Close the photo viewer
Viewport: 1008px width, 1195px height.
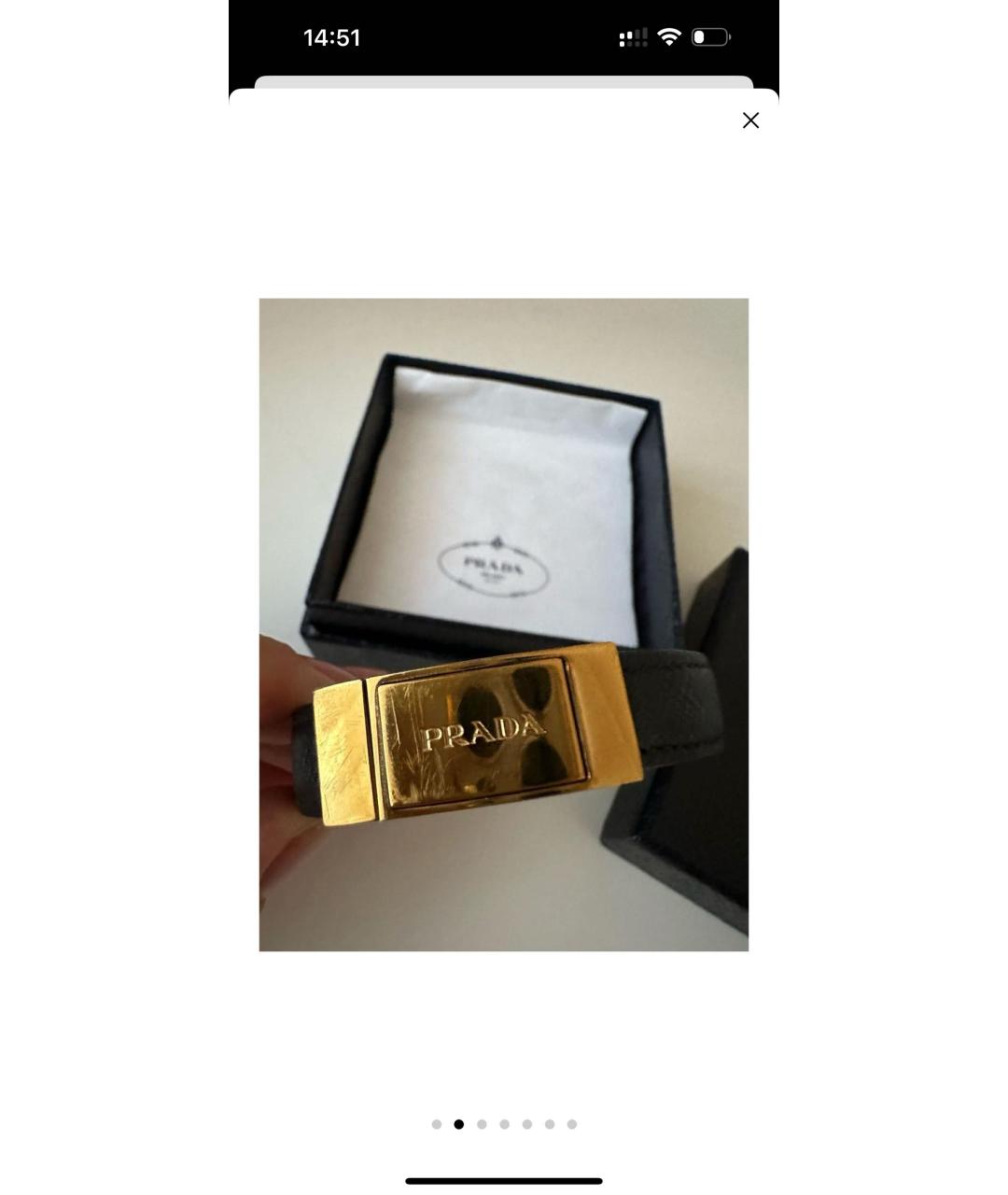point(750,120)
